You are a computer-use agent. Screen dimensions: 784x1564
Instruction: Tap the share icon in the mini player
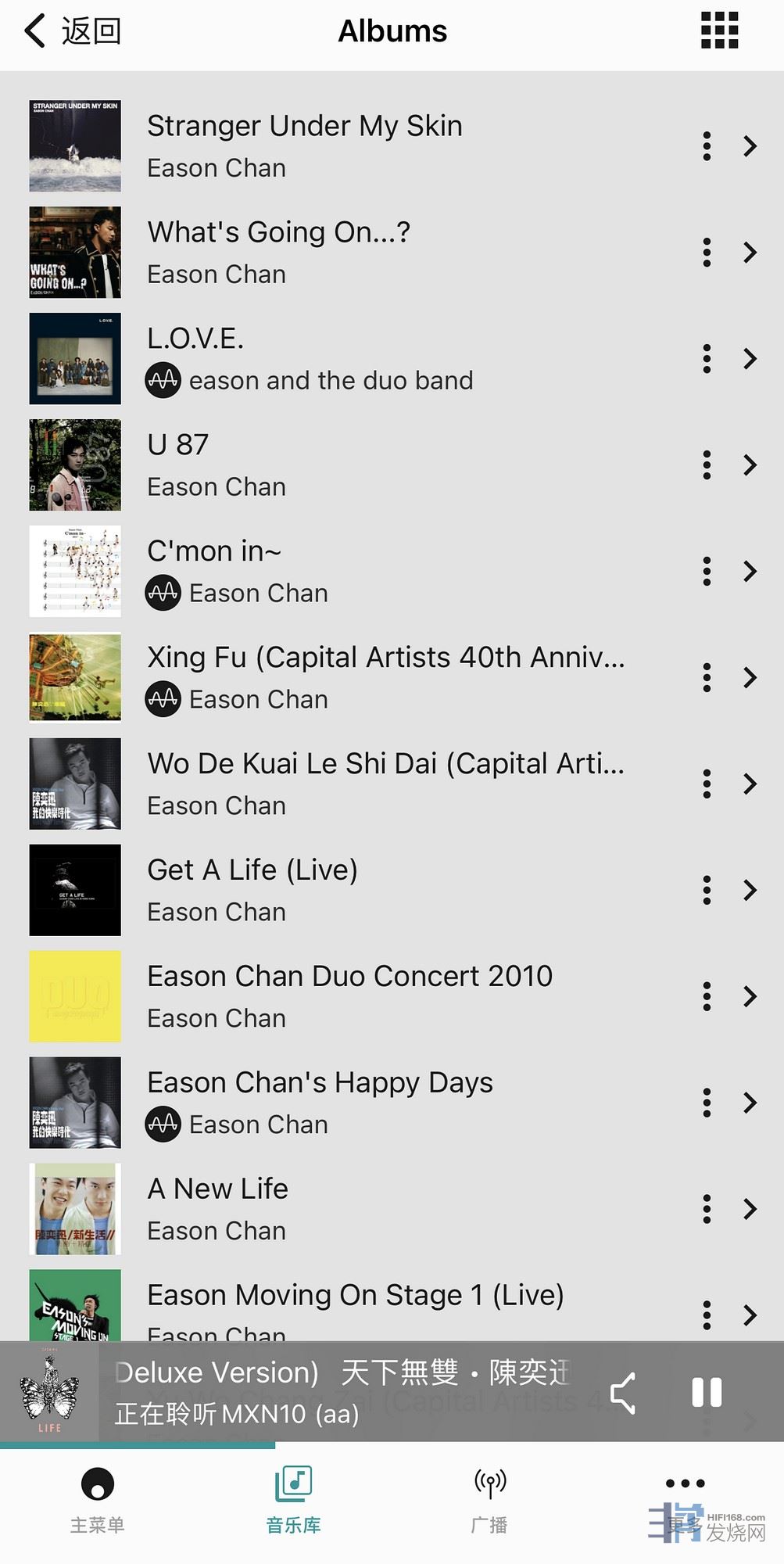click(x=623, y=1393)
